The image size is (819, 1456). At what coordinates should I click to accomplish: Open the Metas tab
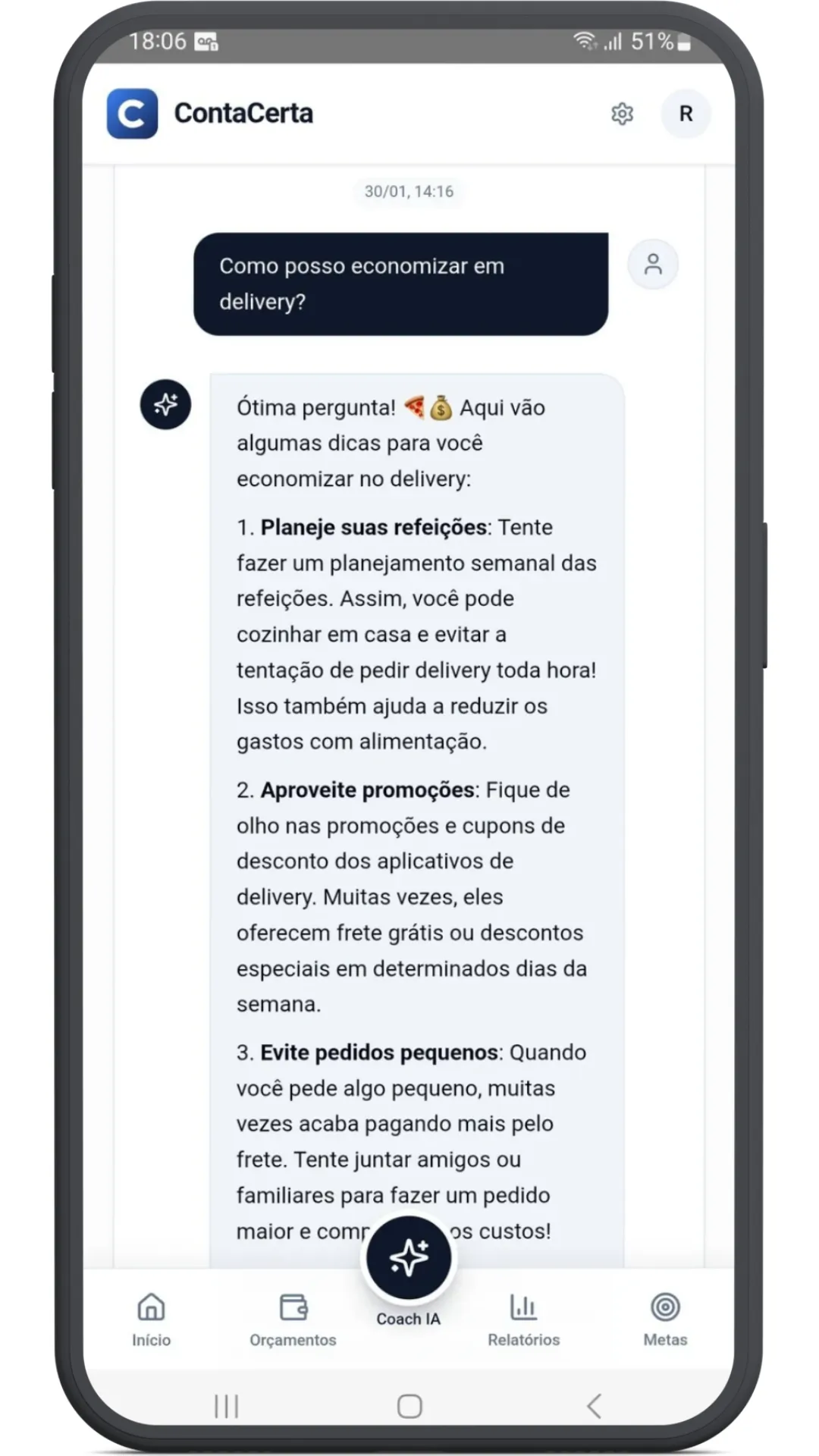665,1320
